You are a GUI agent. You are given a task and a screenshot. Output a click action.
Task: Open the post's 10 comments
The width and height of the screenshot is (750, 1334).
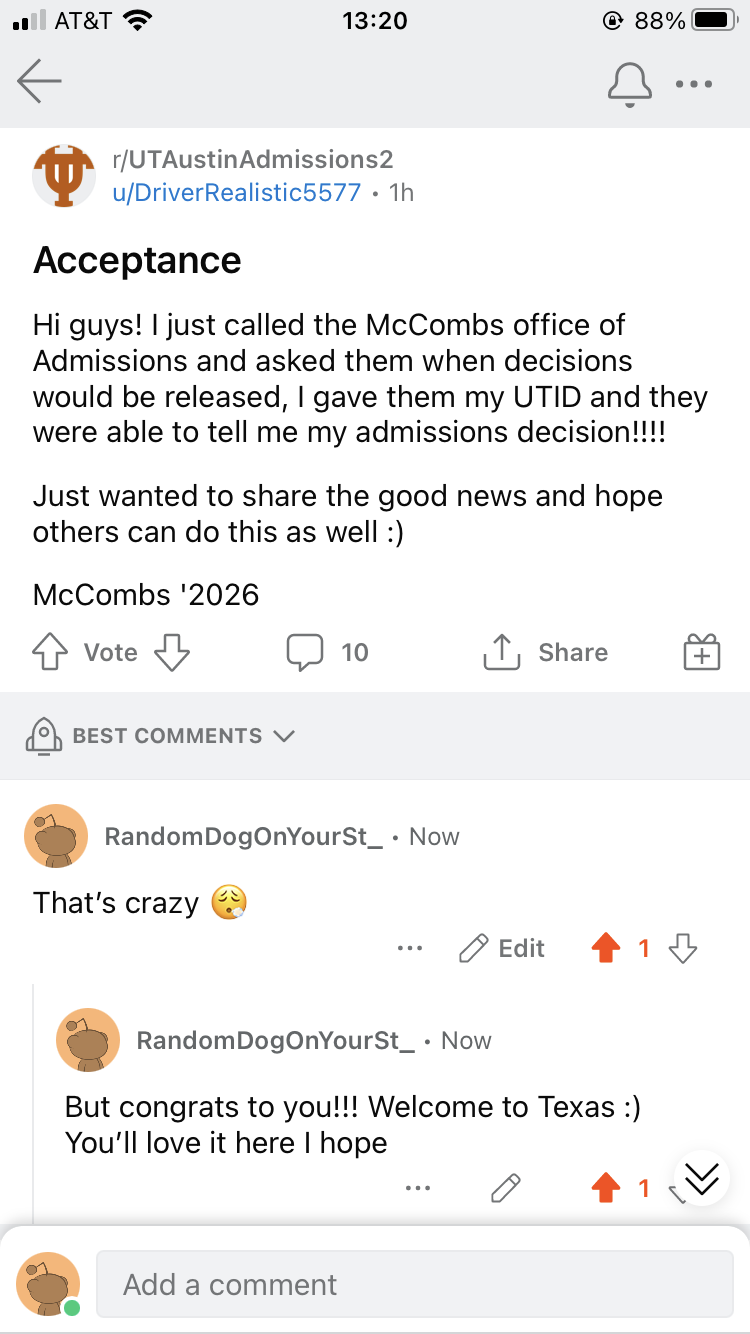327,653
